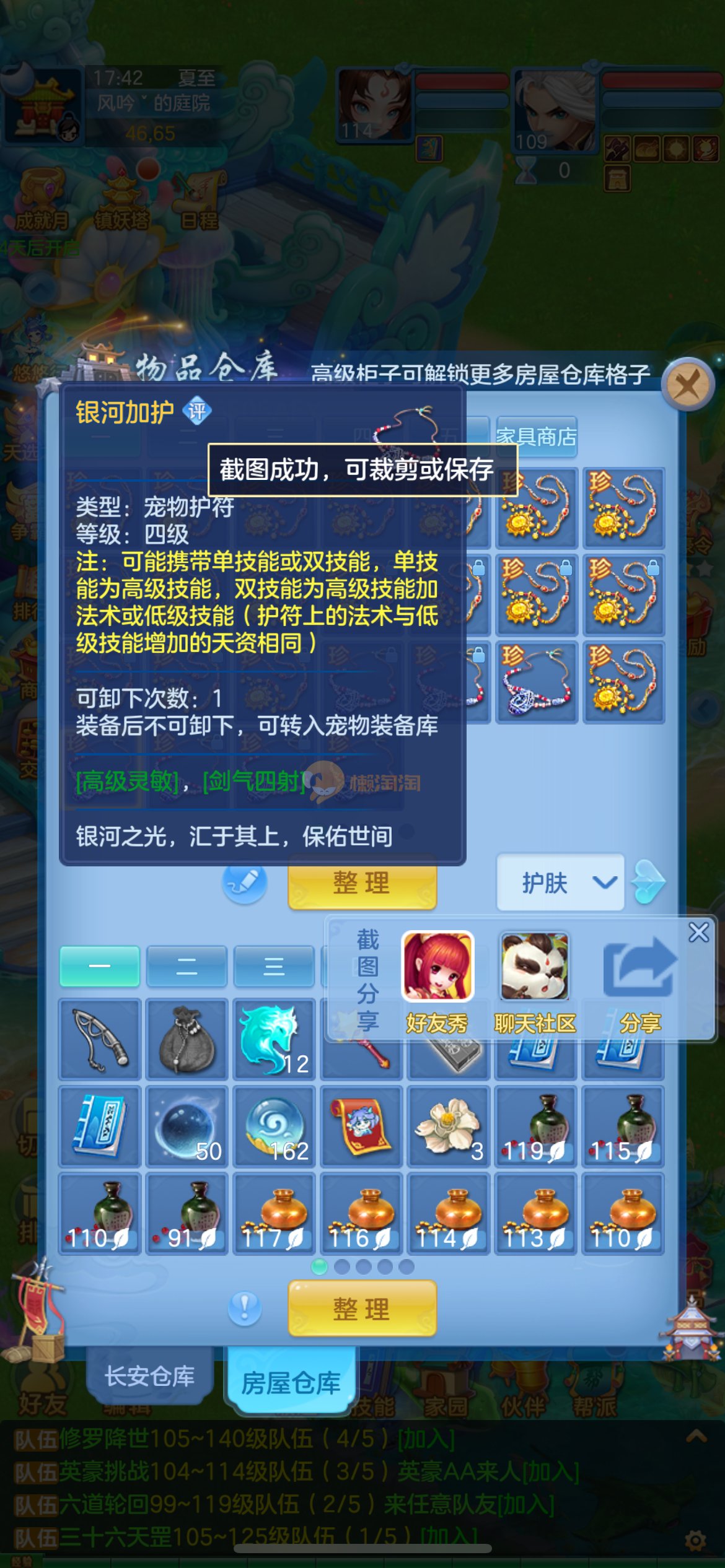Tap the 评 review icon beside 银河加护
Image resolution: width=725 pixels, height=1568 pixels.
(x=197, y=411)
